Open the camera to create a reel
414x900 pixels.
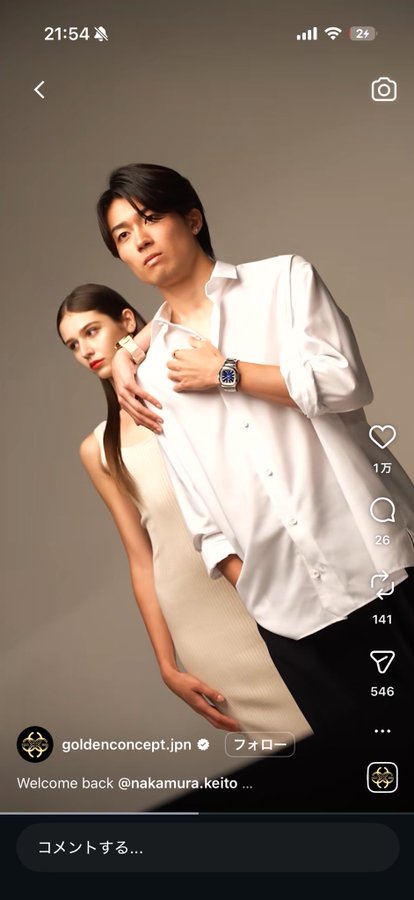[384, 90]
